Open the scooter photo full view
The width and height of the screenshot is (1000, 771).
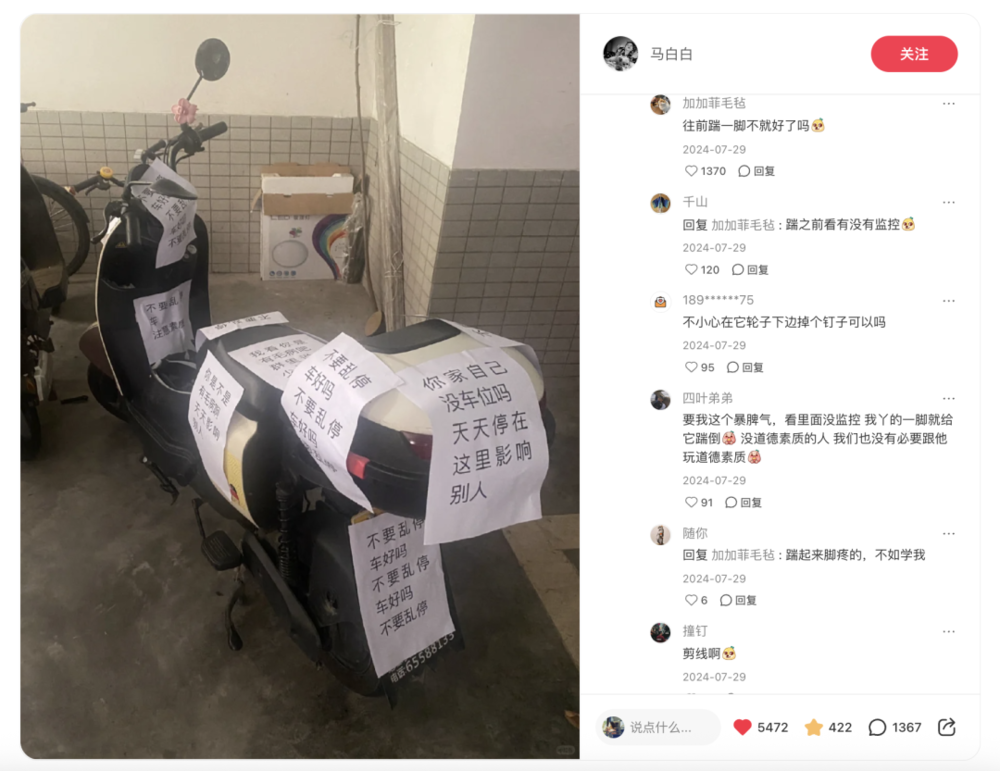300,386
